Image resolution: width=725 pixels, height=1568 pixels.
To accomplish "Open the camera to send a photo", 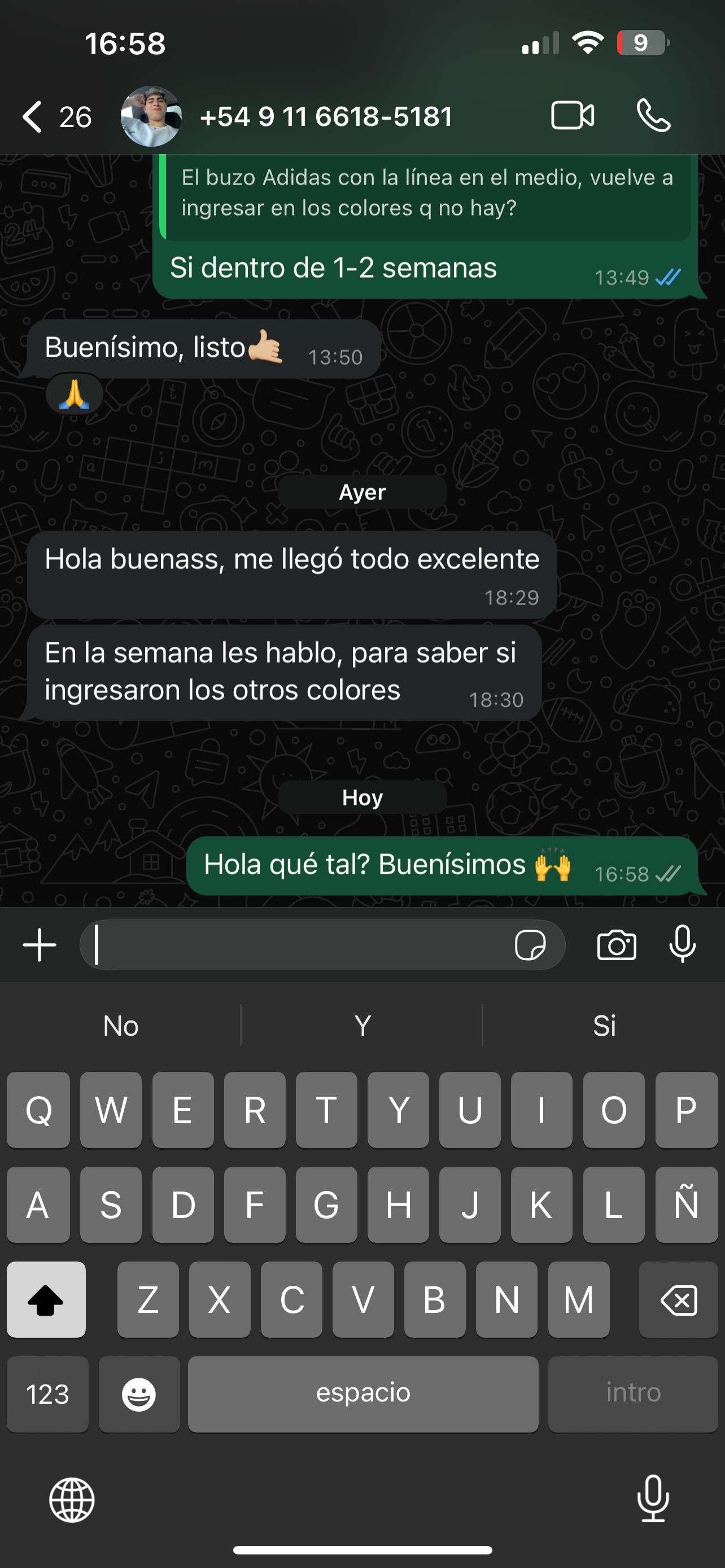I will [617, 945].
